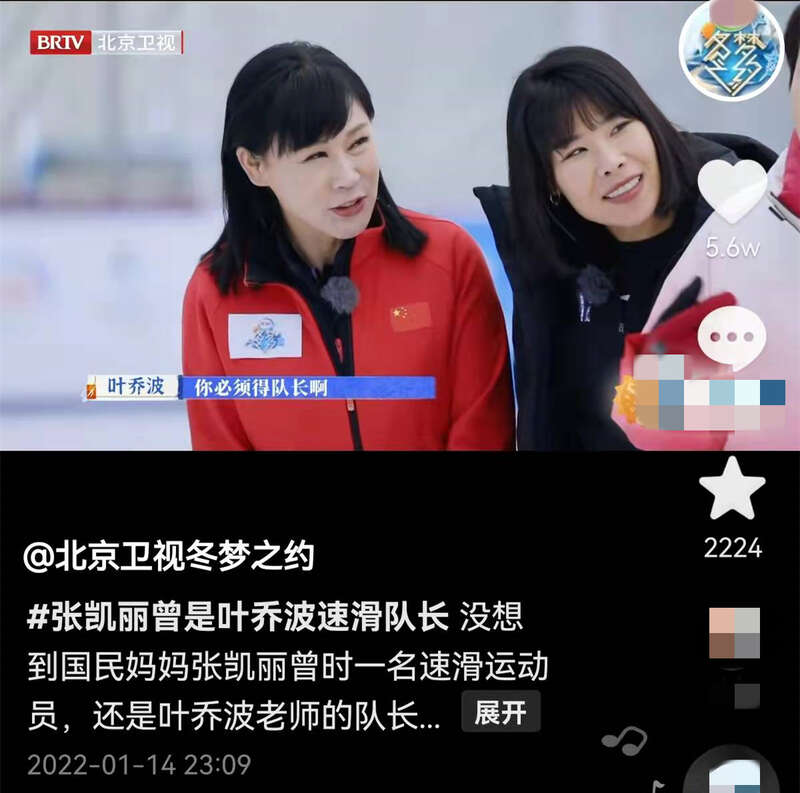Add the video to favorites with the star
Image resolution: width=800 pixels, height=793 pixels.
tap(731, 489)
